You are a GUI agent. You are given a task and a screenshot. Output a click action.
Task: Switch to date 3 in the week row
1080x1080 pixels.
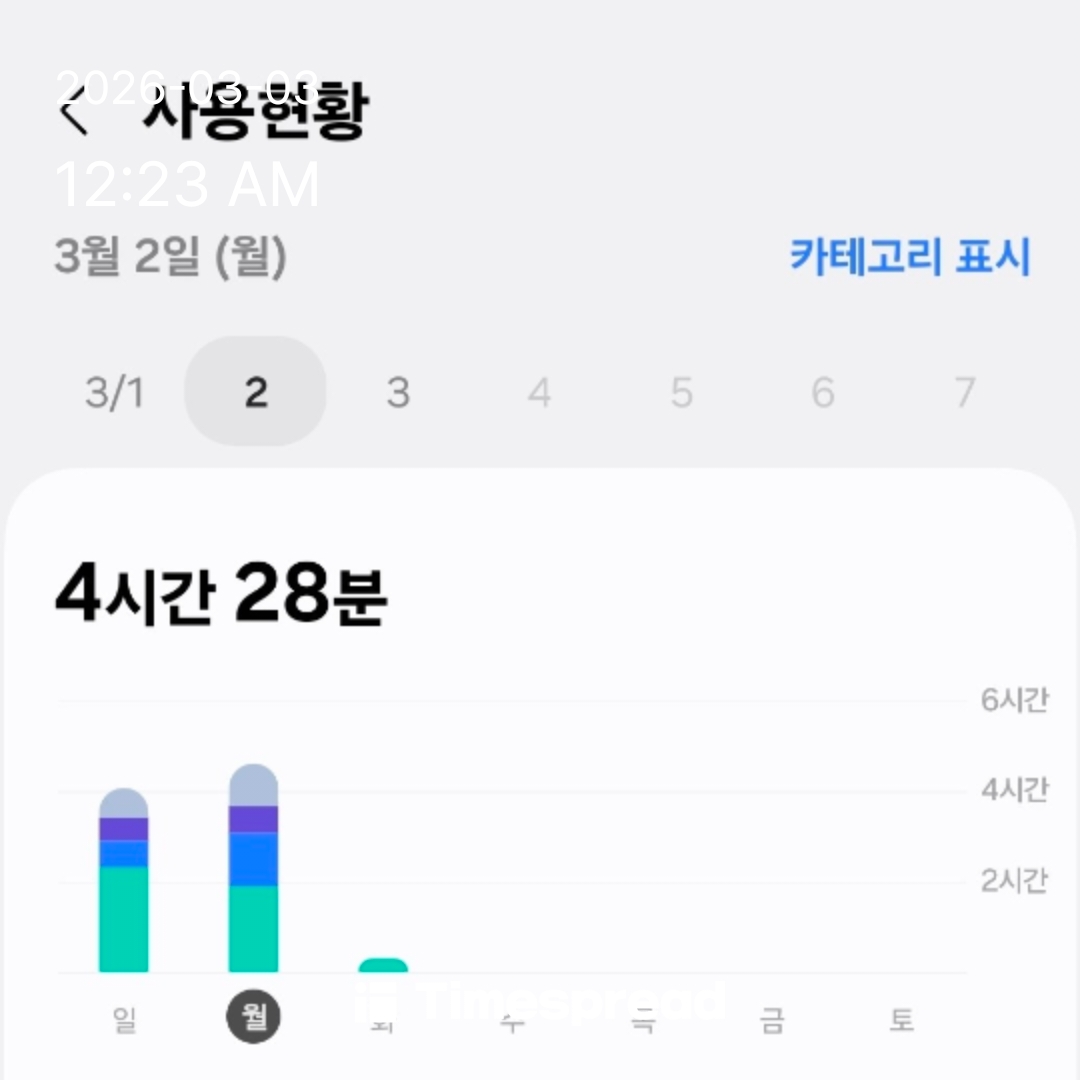click(x=398, y=393)
